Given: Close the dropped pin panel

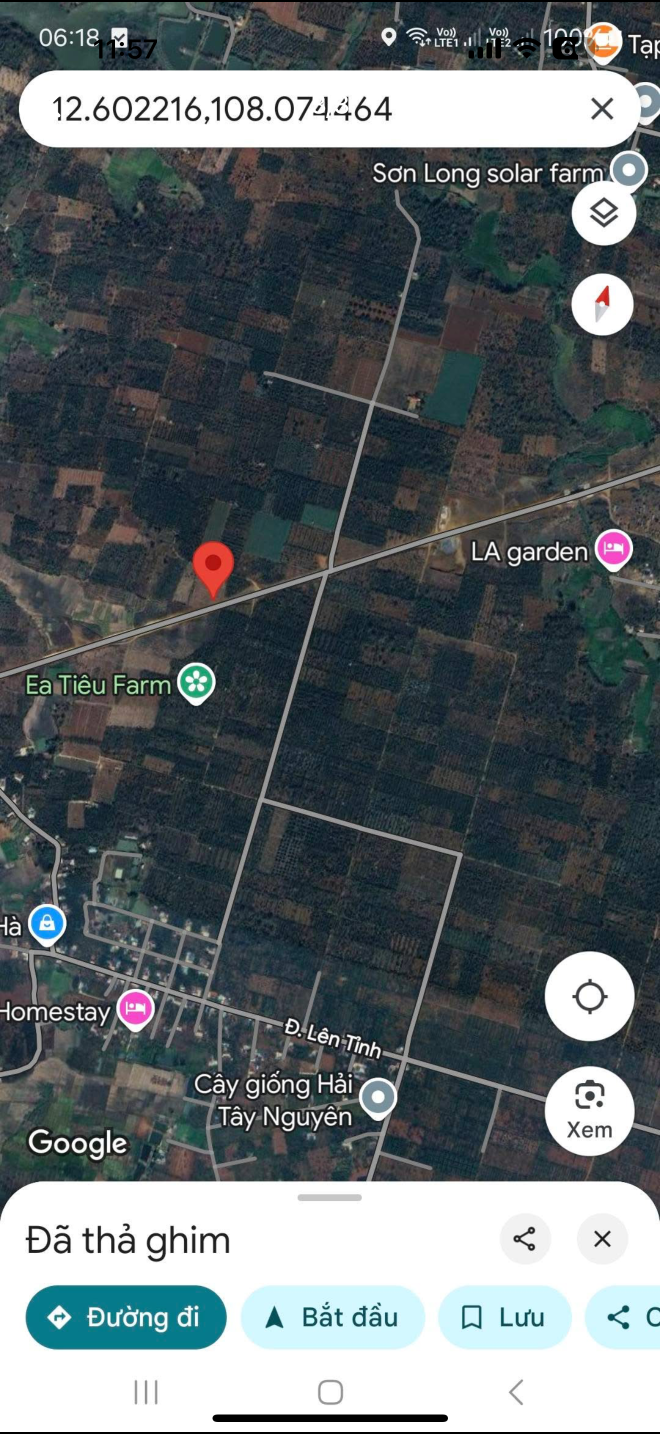Looking at the screenshot, I should pyautogui.click(x=602, y=1239).
